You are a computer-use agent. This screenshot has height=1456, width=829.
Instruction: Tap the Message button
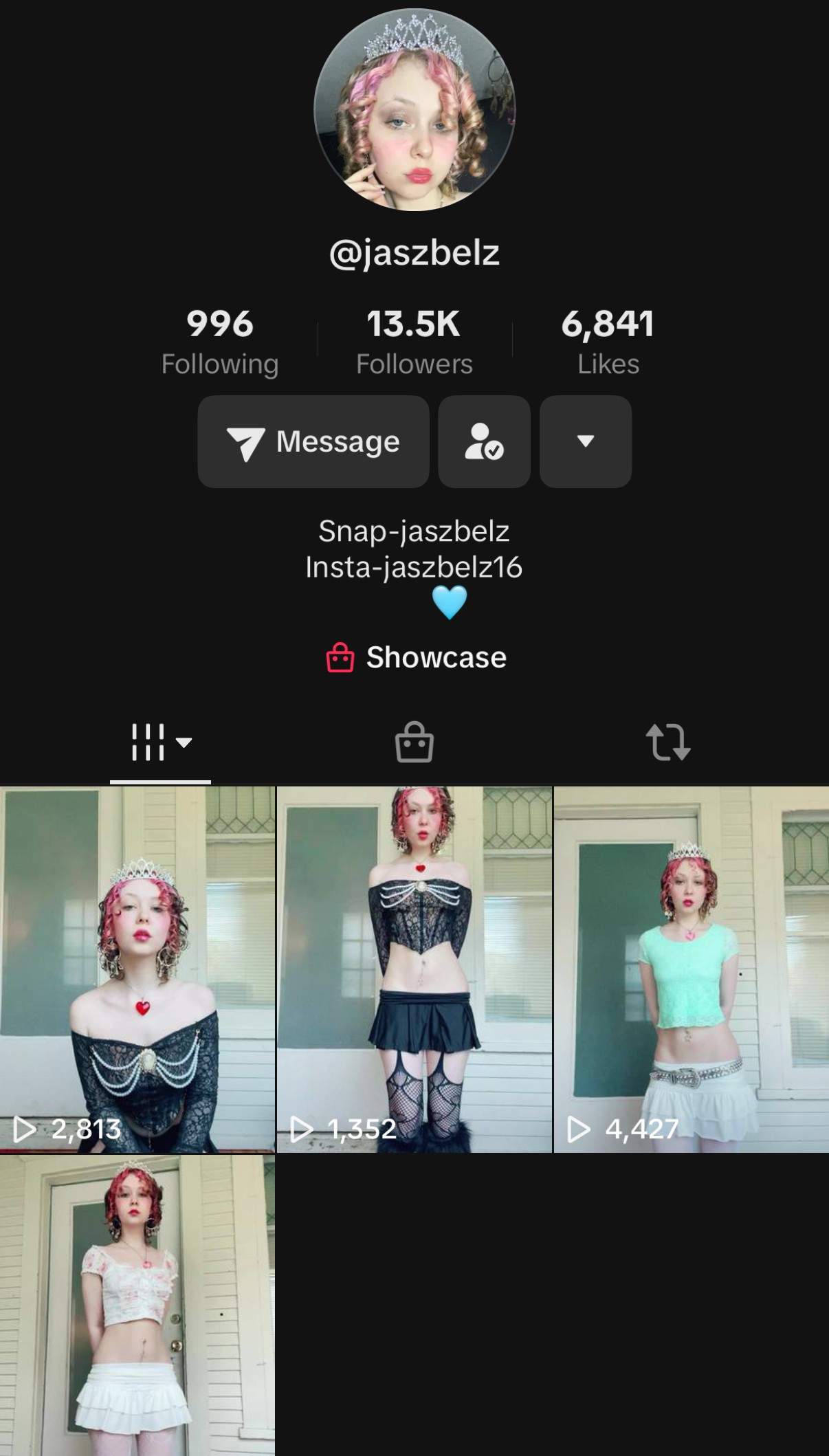(313, 441)
